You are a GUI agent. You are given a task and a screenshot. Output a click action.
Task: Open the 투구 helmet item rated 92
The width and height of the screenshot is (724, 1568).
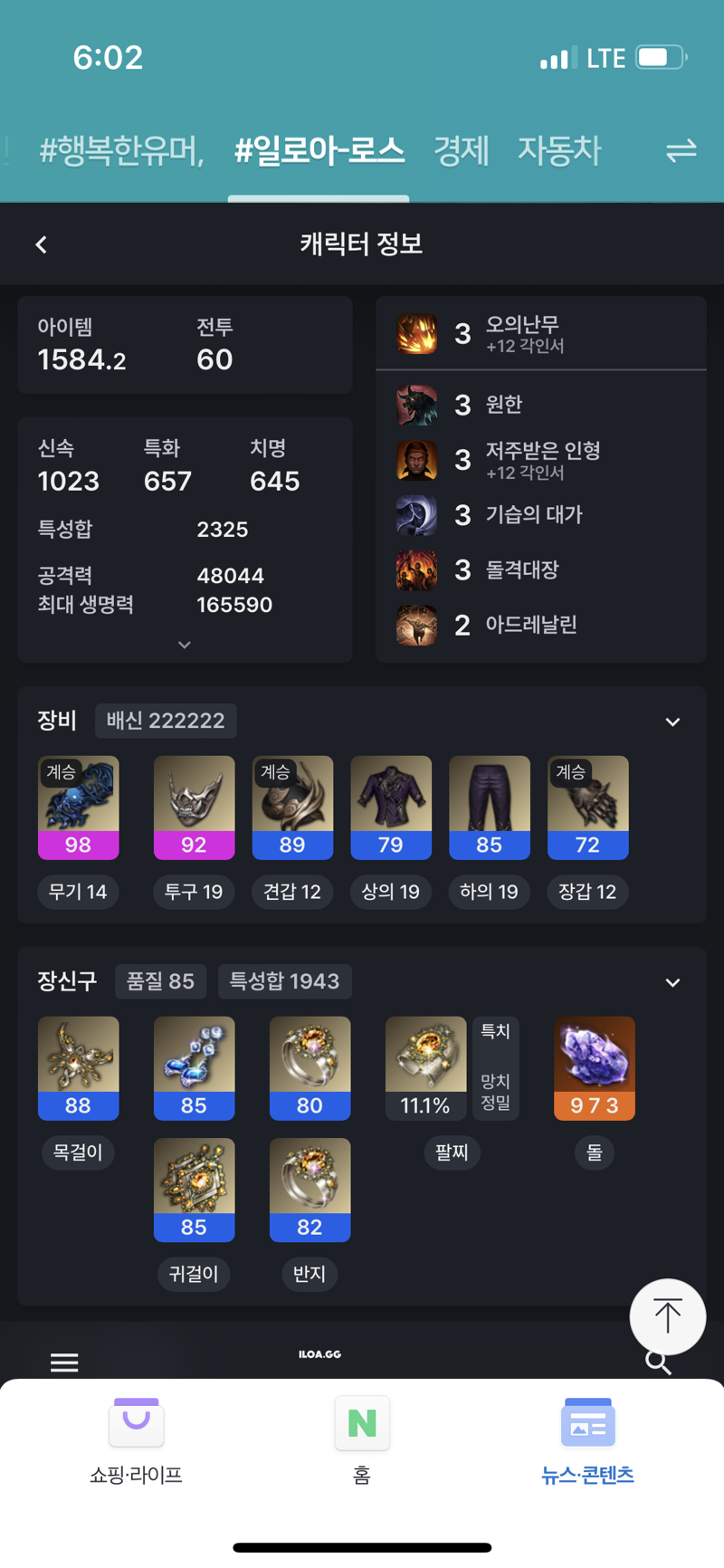194,807
